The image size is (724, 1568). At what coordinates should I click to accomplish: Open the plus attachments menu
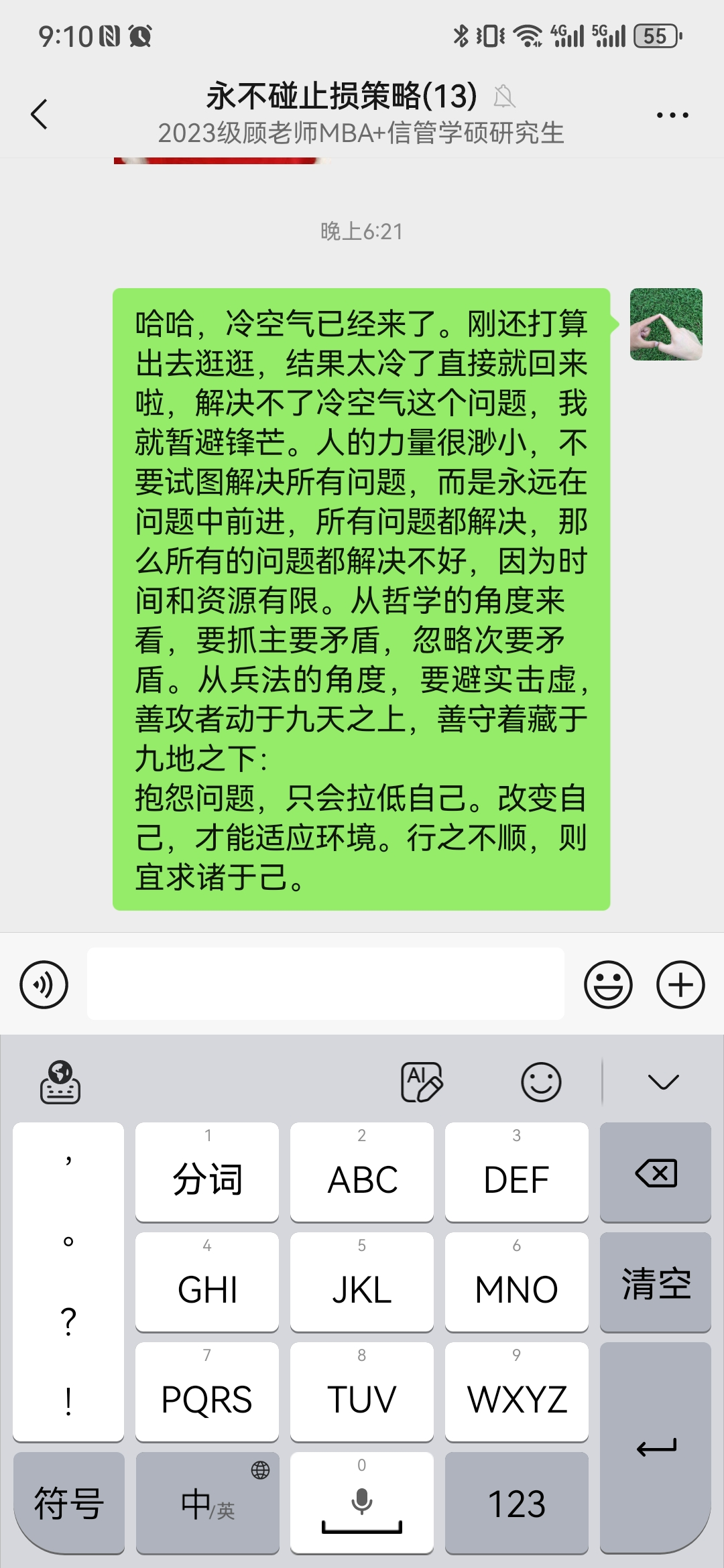[x=680, y=984]
